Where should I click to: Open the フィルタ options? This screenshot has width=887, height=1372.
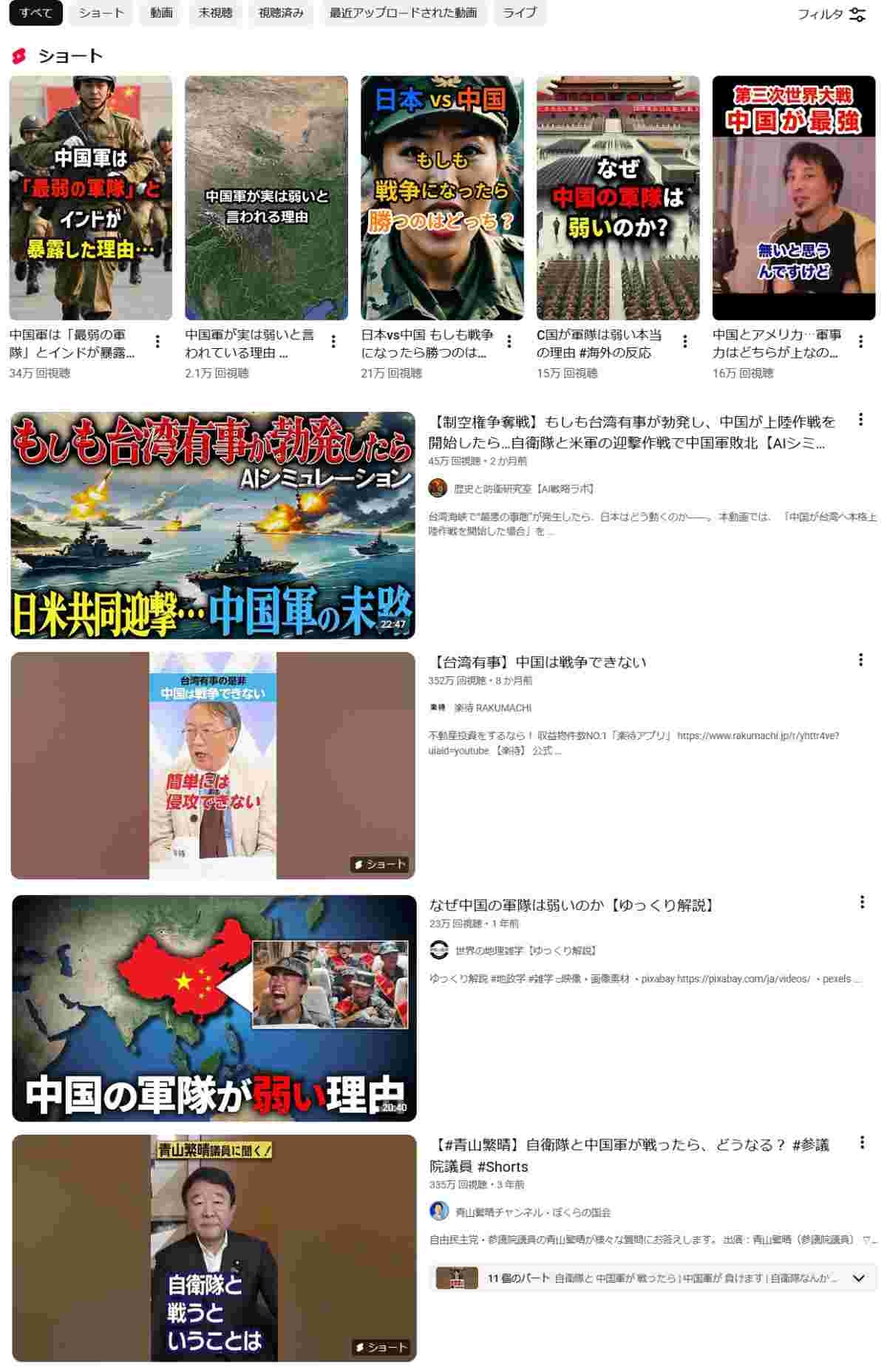832,14
